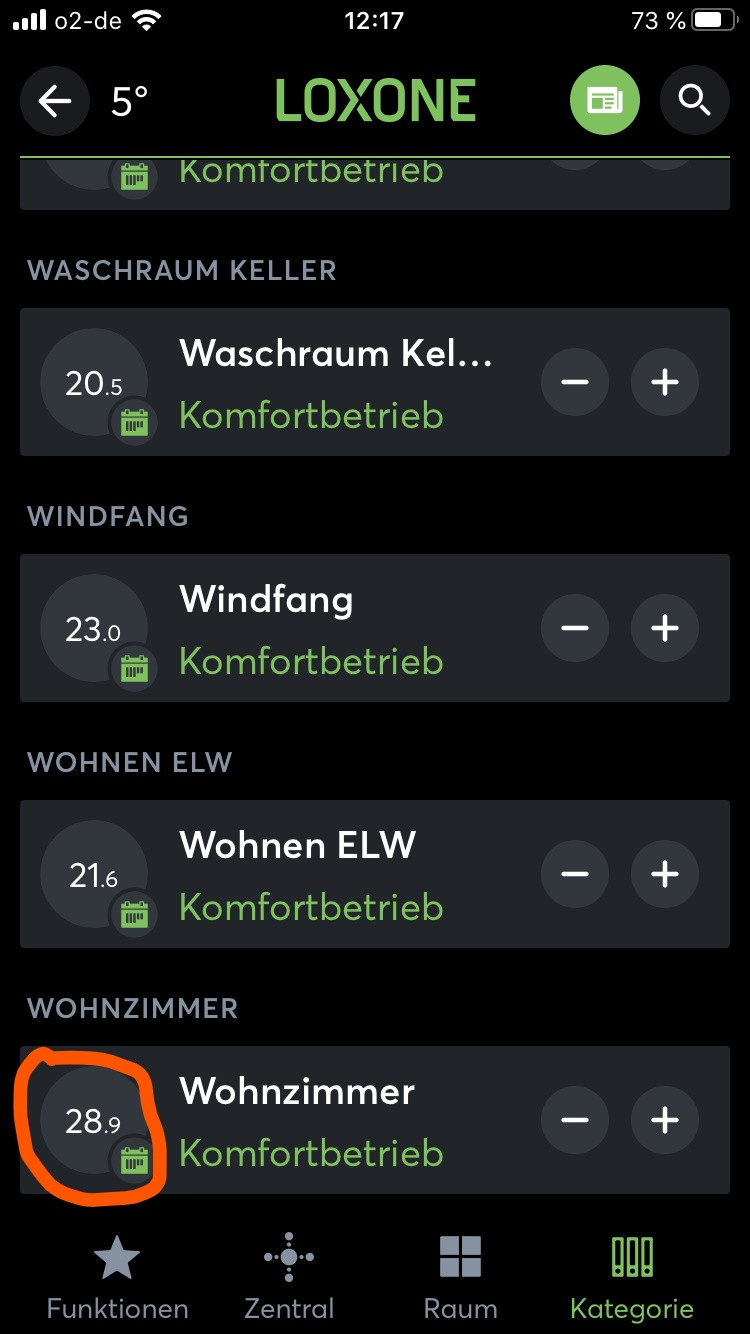The height and width of the screenshot is (1334, 750).
Task: Open the green news icon
Action: 604,101
